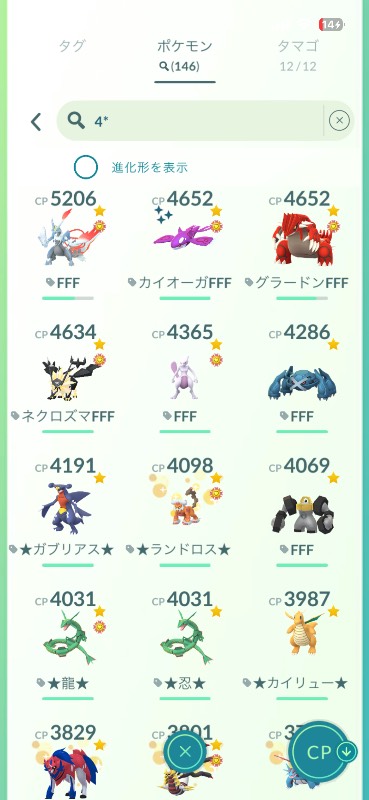Edit the search field containing 4*
369x800 pixels.
coord(190,121)
